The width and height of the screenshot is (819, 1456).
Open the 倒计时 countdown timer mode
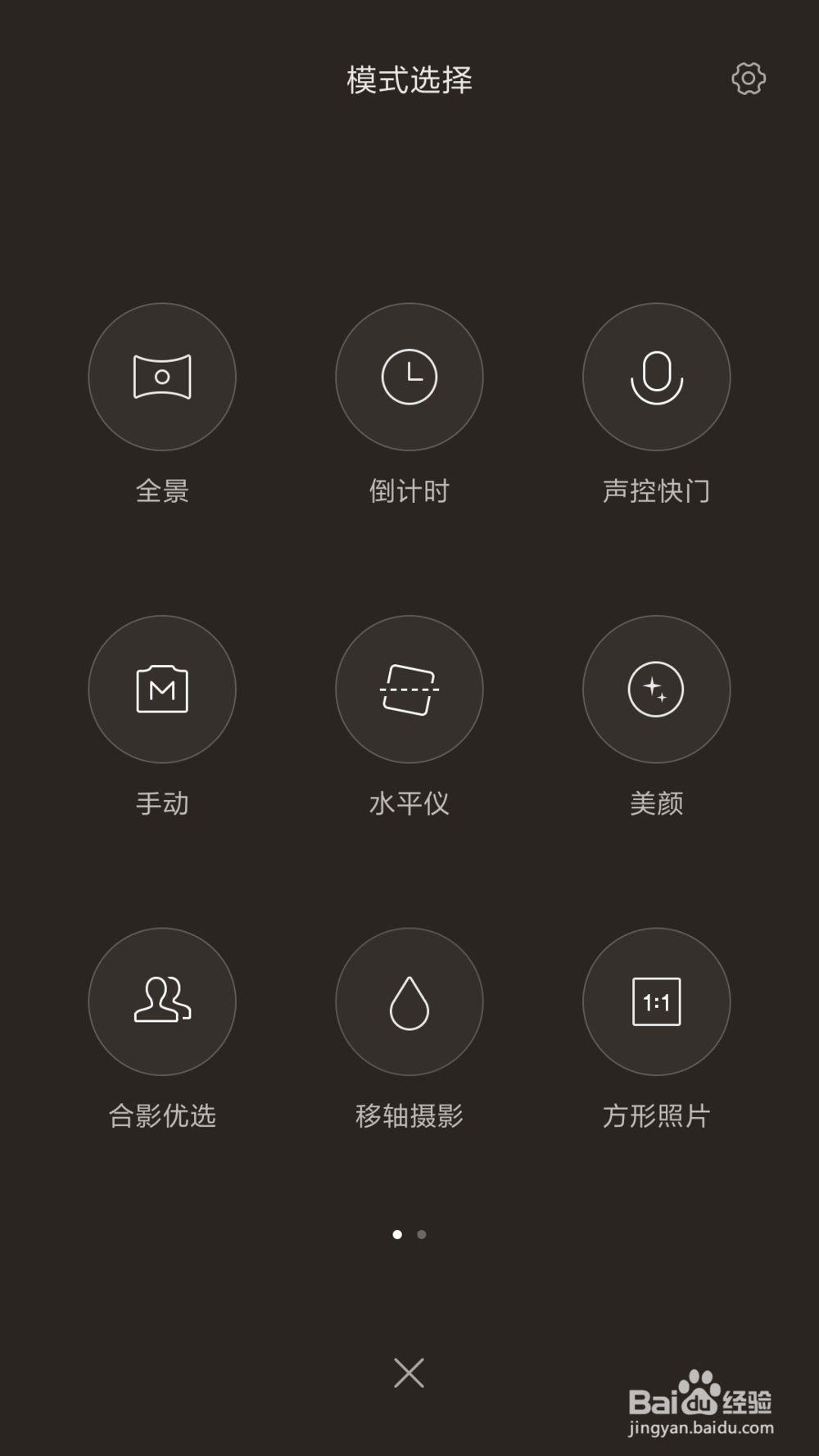click(409, 377)
